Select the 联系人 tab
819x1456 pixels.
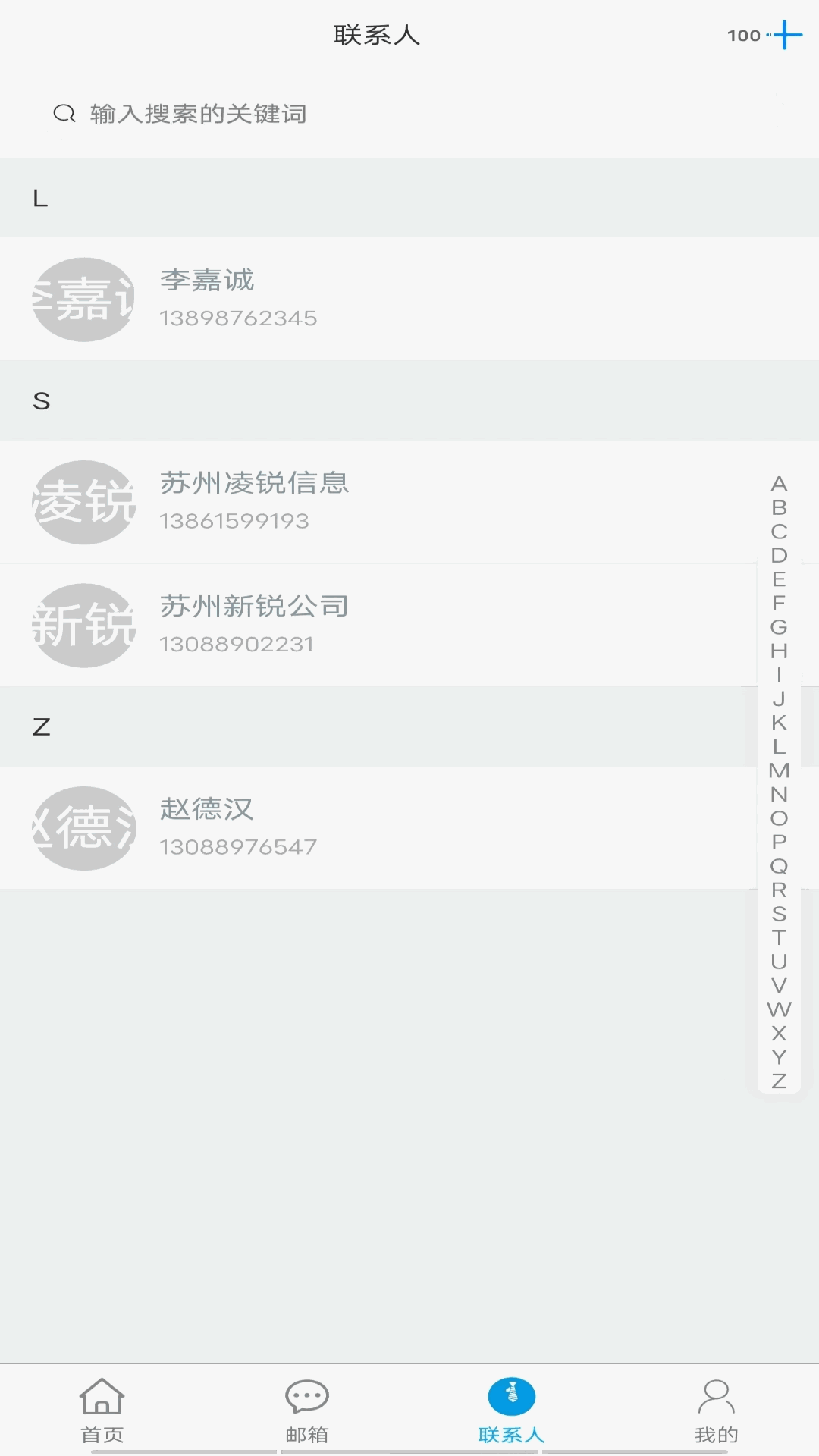(x=512, y=1410)
